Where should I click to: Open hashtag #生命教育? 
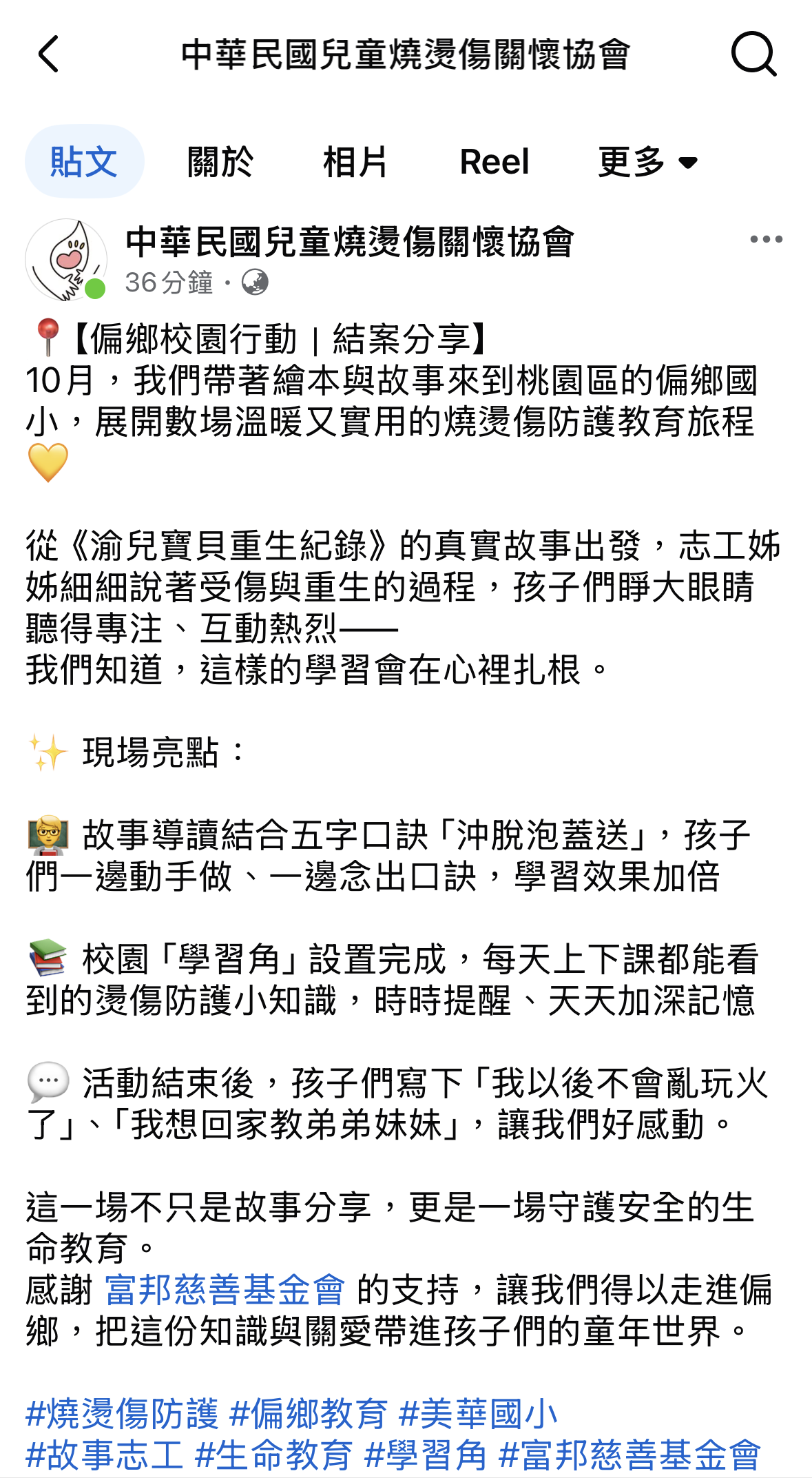coord(274,1455)
